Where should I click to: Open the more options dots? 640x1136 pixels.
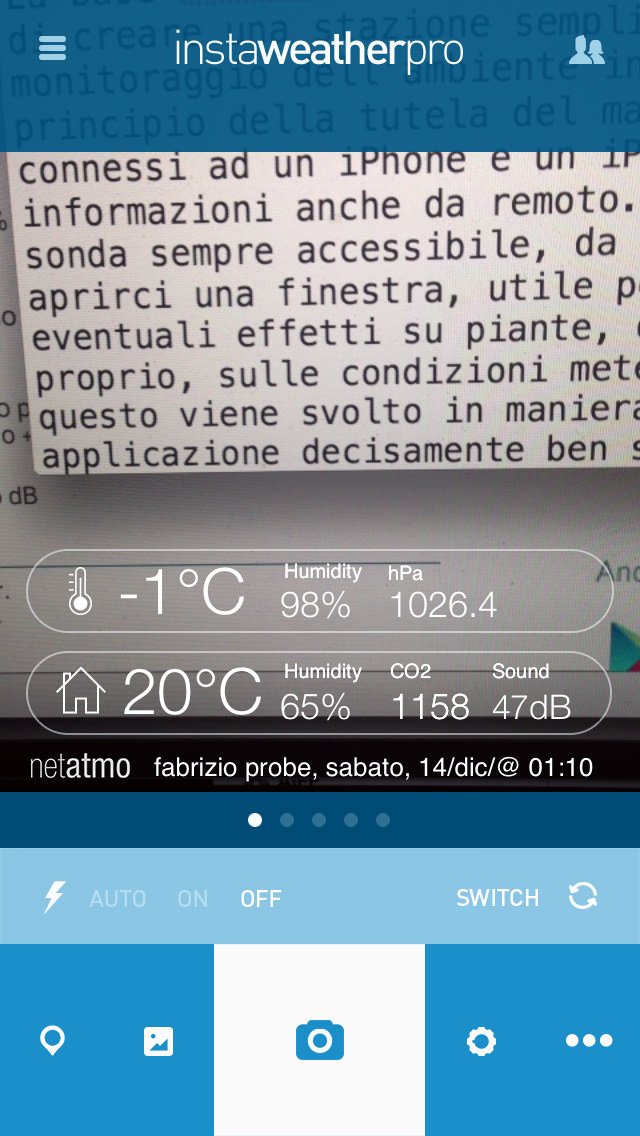click(589, 1041)
